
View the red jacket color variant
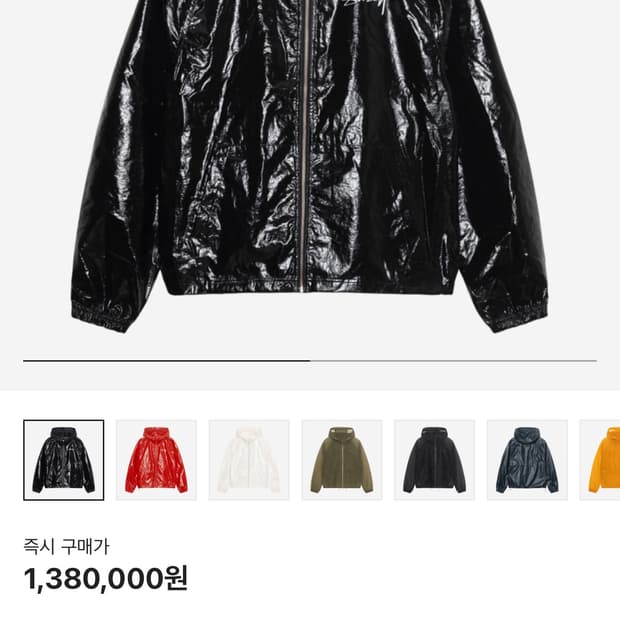(156, 460)
